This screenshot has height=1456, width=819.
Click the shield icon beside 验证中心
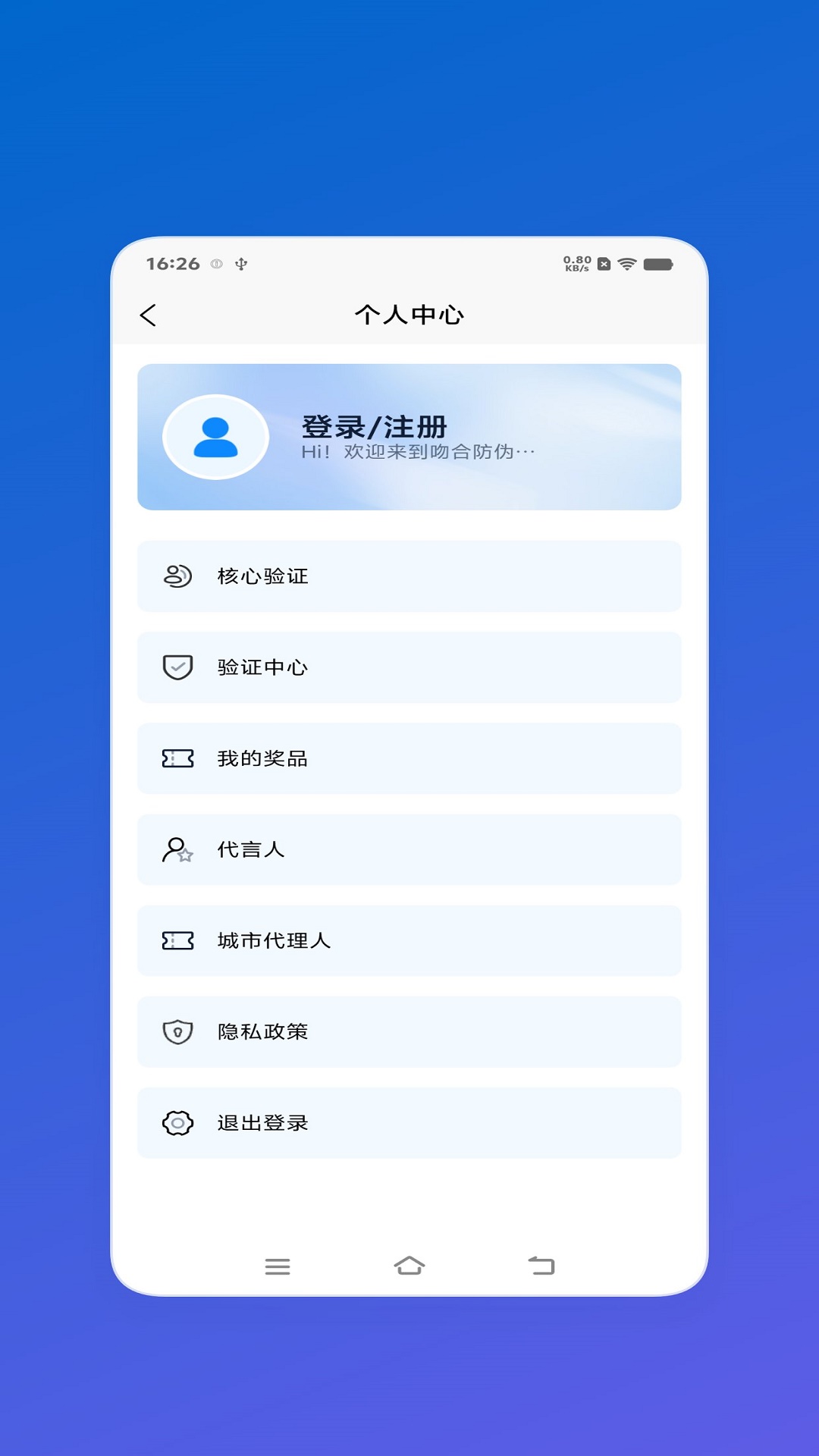[x=176, y=667]
